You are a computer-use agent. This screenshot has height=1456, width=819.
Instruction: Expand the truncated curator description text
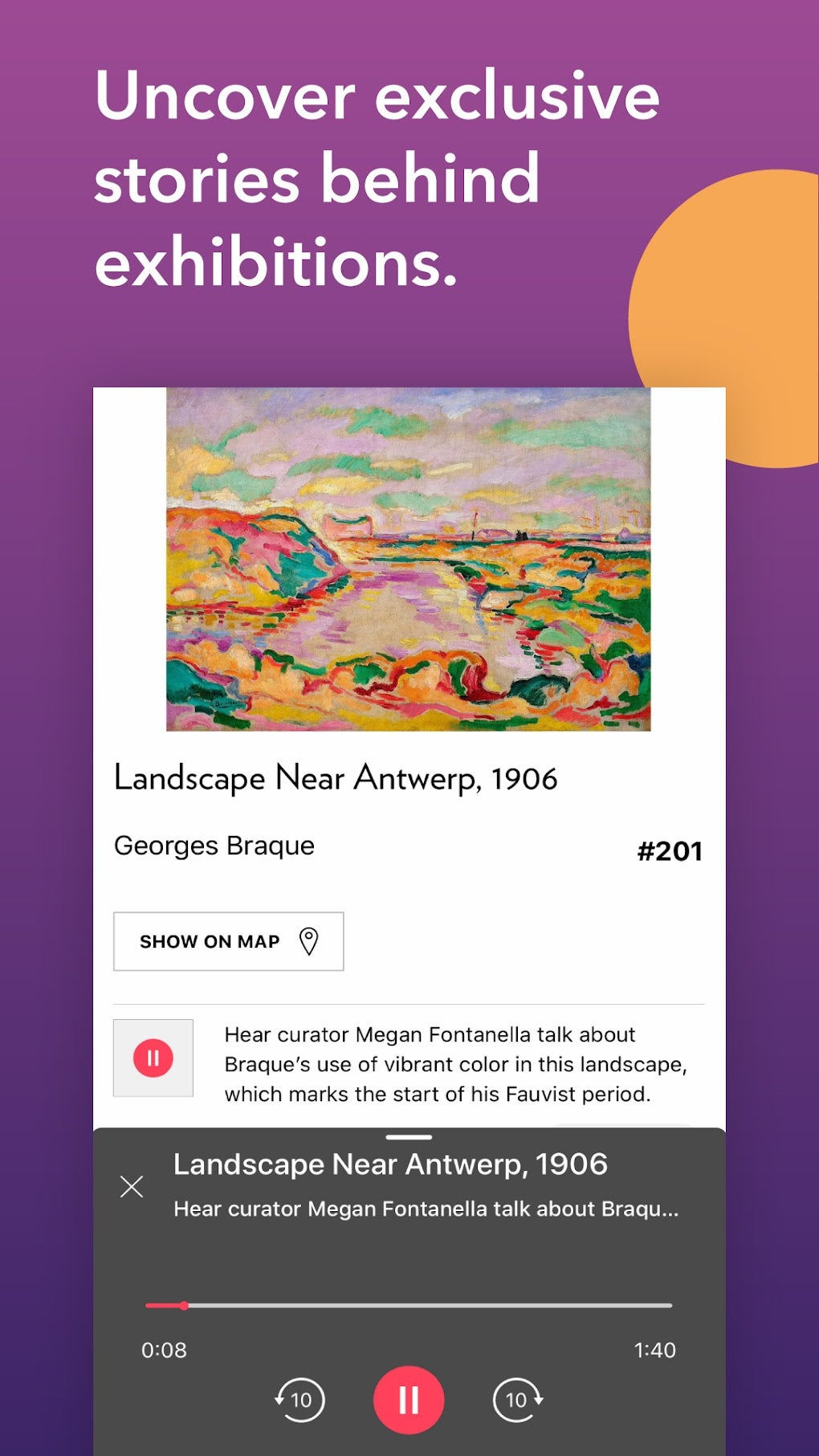point(426,1209)
